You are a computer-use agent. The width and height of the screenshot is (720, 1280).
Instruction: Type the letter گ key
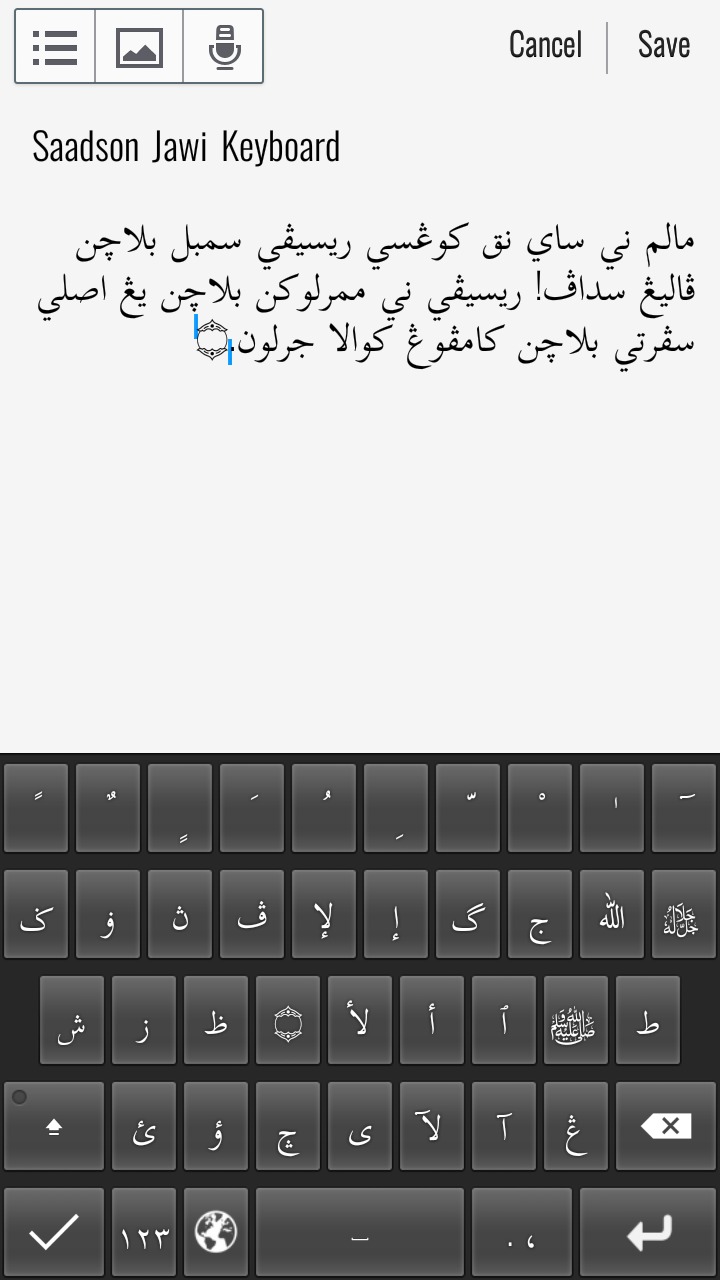click(468, 914)
